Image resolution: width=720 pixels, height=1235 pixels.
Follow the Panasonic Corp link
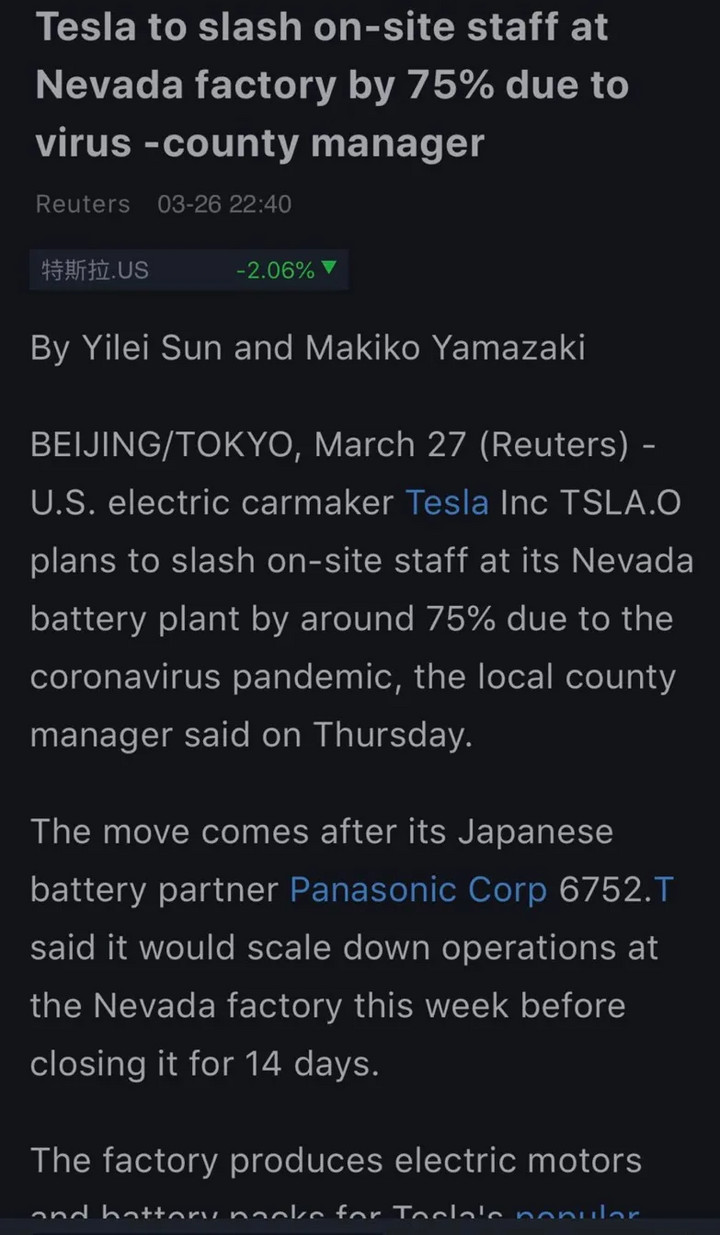click(418, 890)
